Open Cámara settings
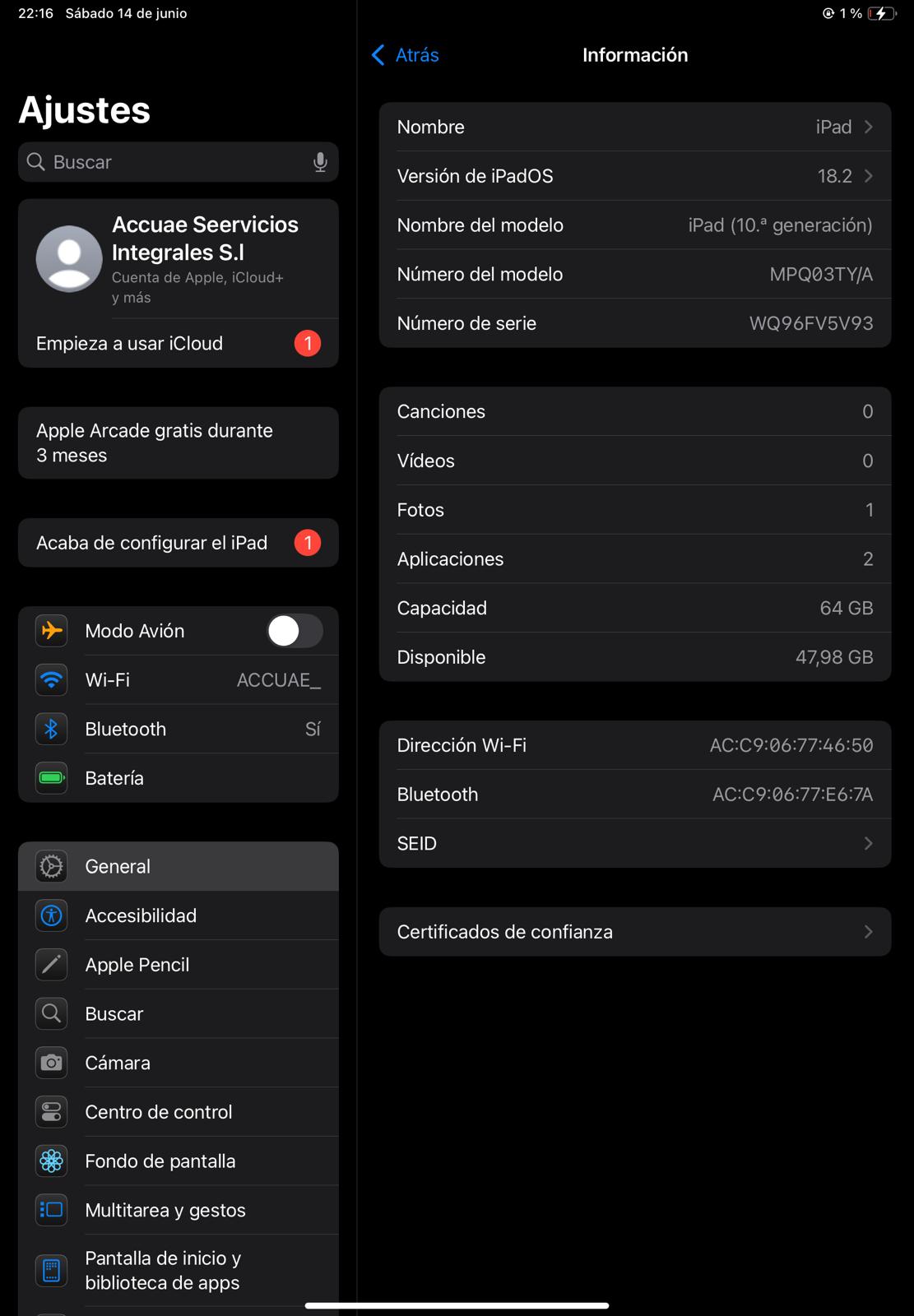This screenshot has height=1316, width=914. (179, 1063)
